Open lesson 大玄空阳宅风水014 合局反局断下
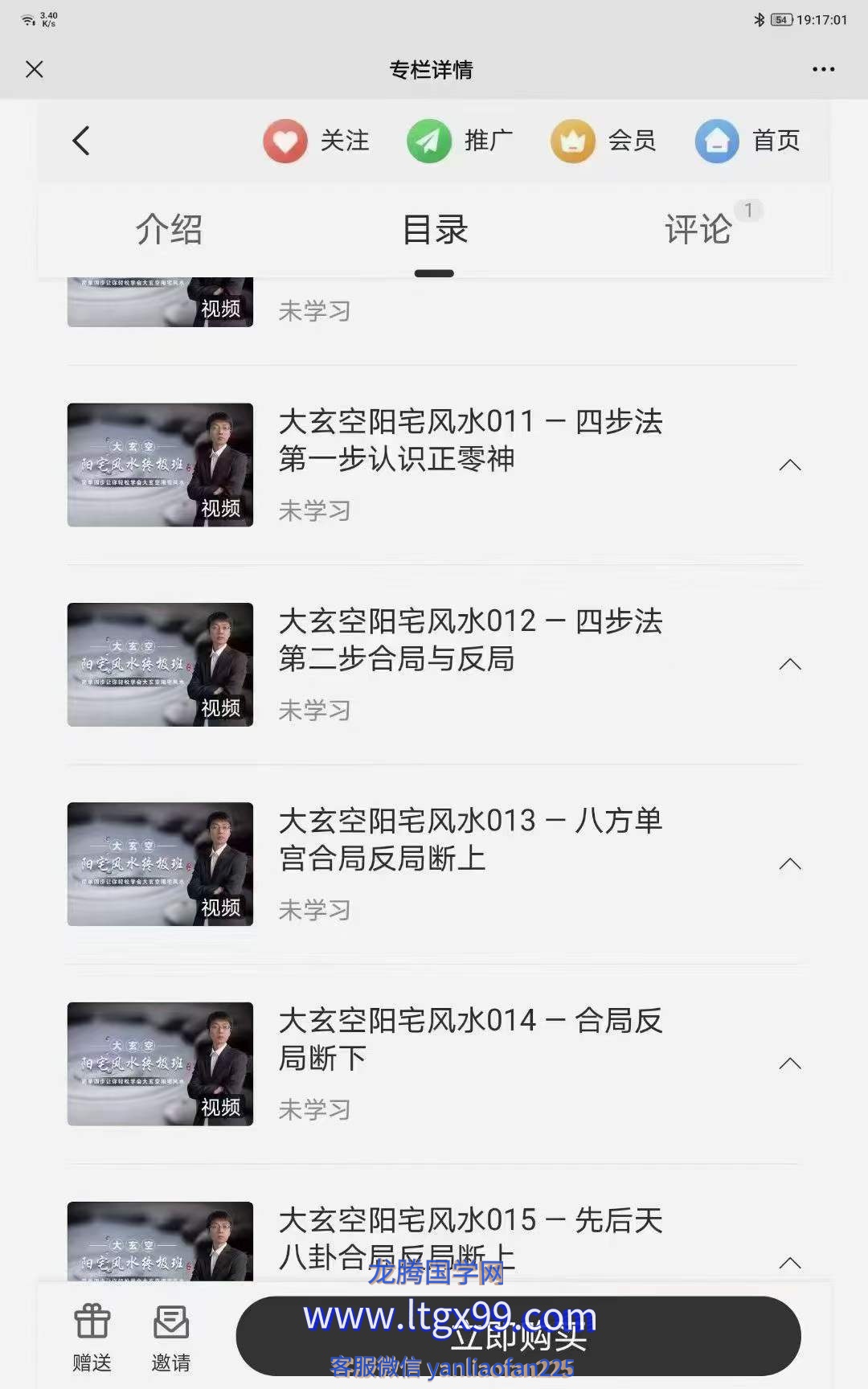 coord(470,1039)
